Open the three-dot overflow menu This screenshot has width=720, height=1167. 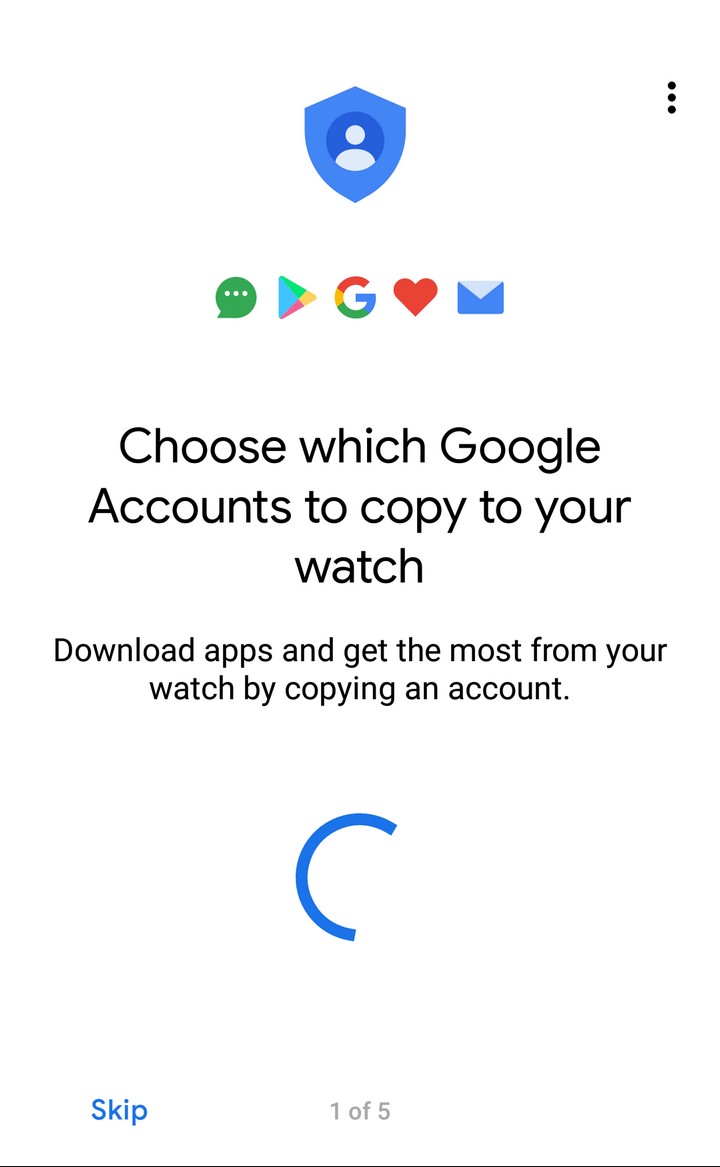click(672, 97)
